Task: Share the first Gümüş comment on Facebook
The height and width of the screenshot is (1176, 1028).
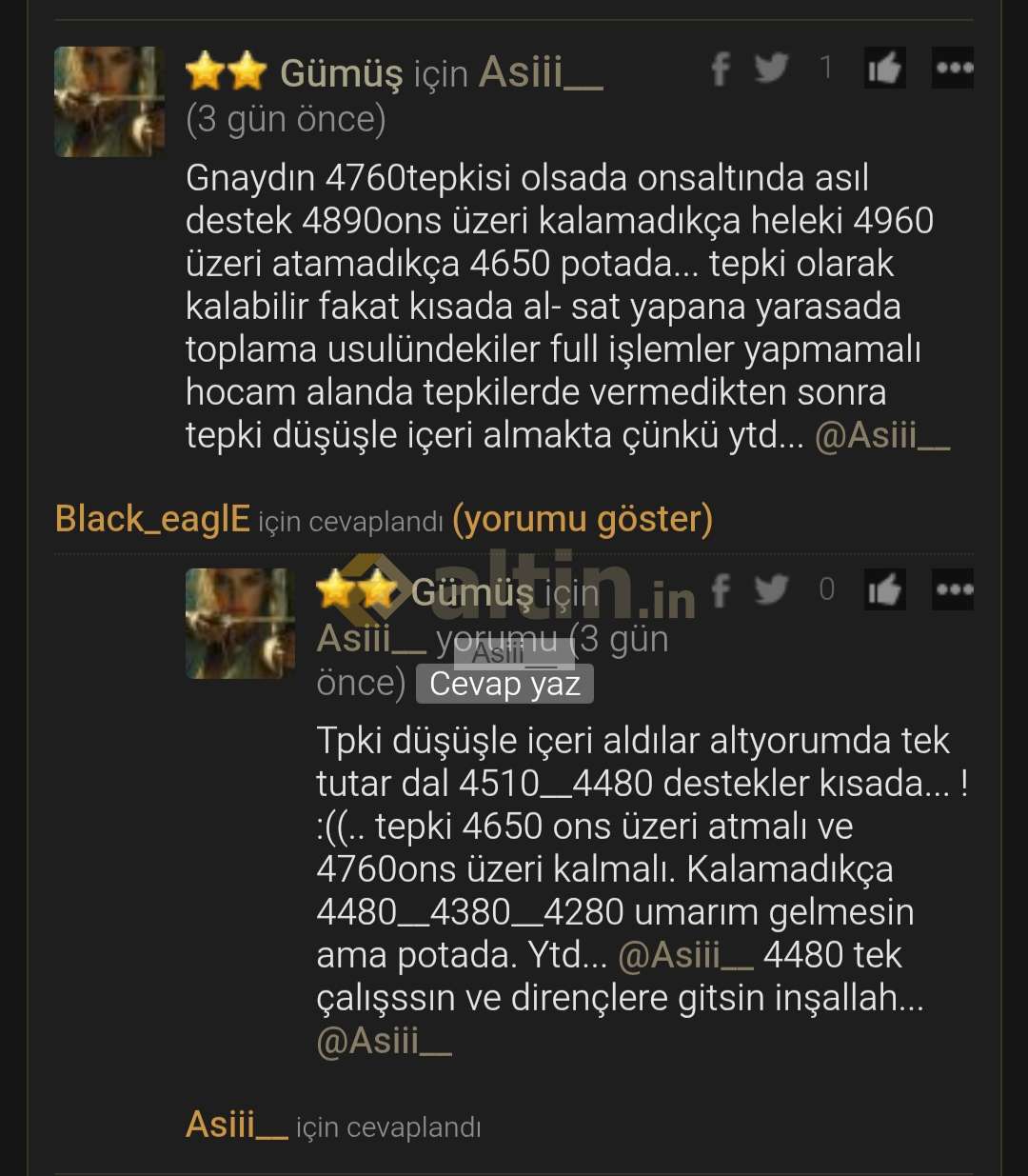Action: coord(721,69)
